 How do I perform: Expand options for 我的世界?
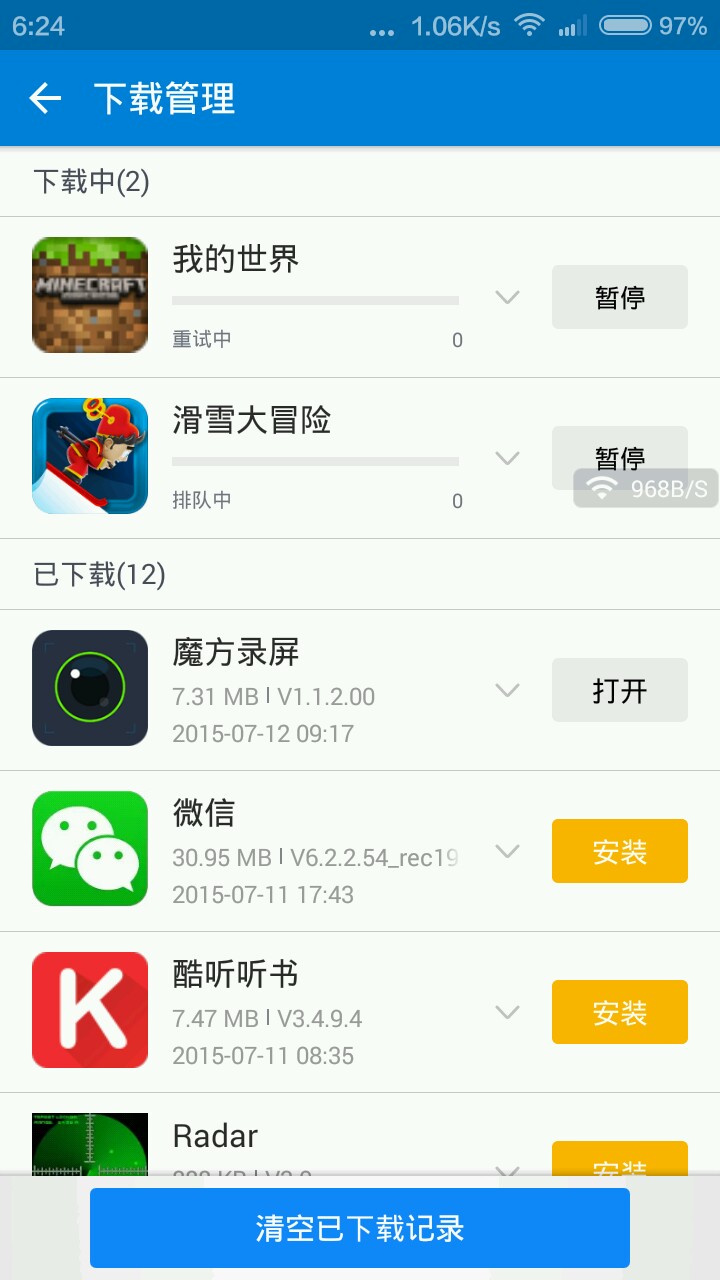(508, 297)
